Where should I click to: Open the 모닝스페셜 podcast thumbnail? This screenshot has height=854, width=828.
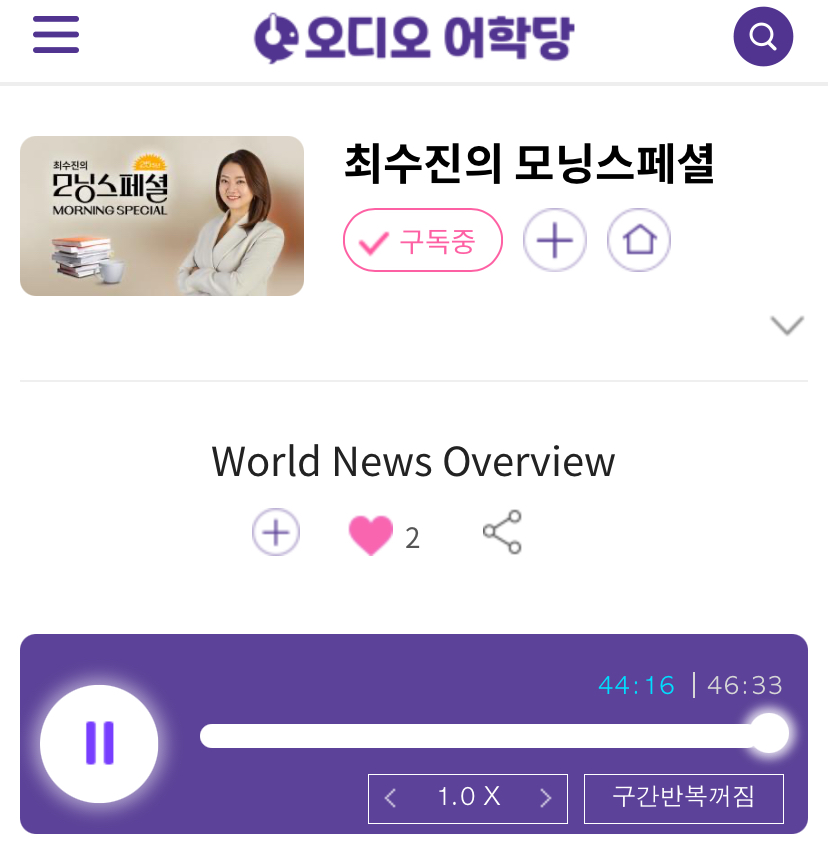pos(161,215)
